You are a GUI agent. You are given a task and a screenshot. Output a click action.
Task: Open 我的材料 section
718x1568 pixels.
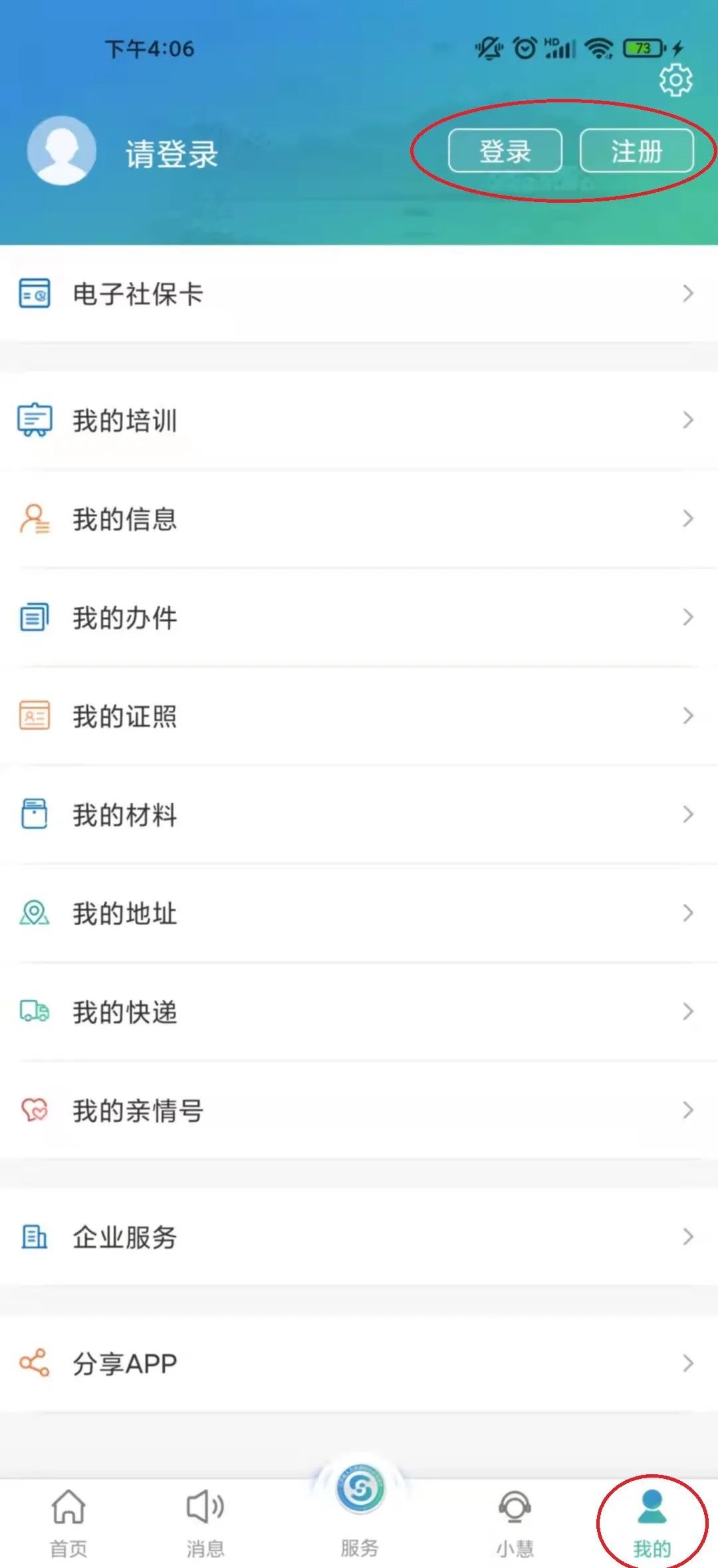(x=359, y=814)
